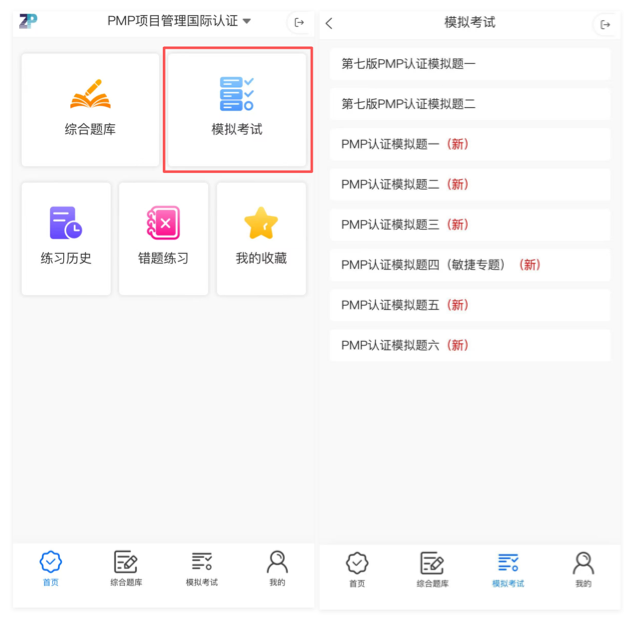Choose PMP认证模拟题五（新）
Screen dimensions: 634x621
(x=470, y=305)
